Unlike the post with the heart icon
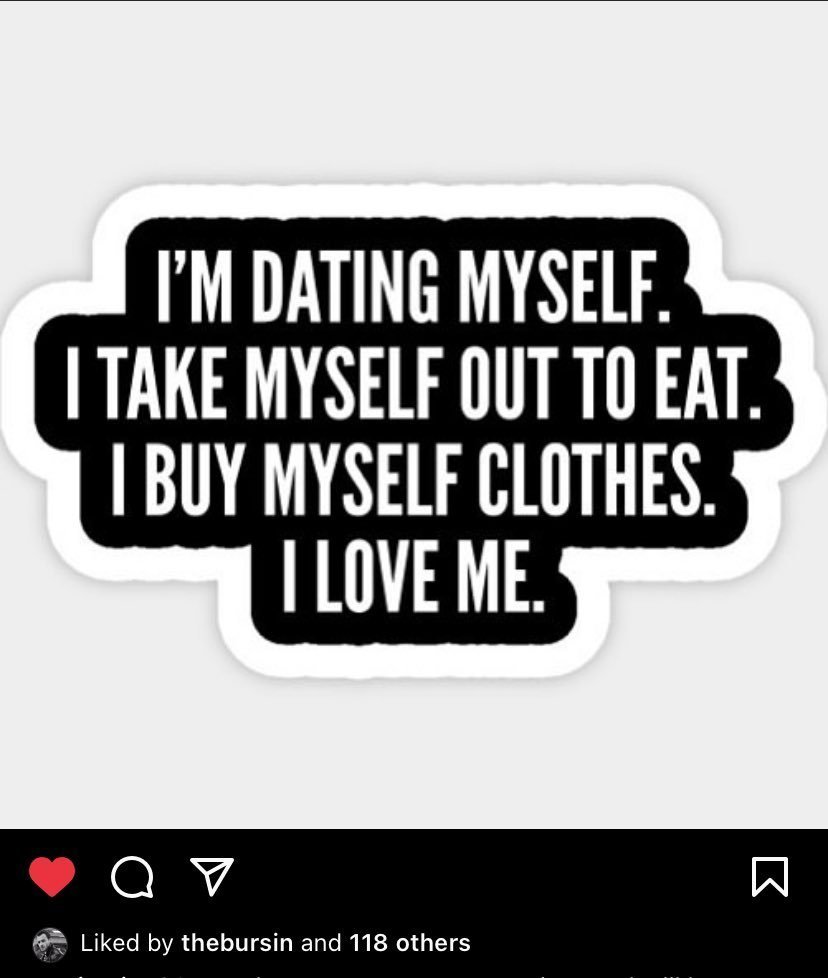828x978 pixels. (x=52, y=876)
